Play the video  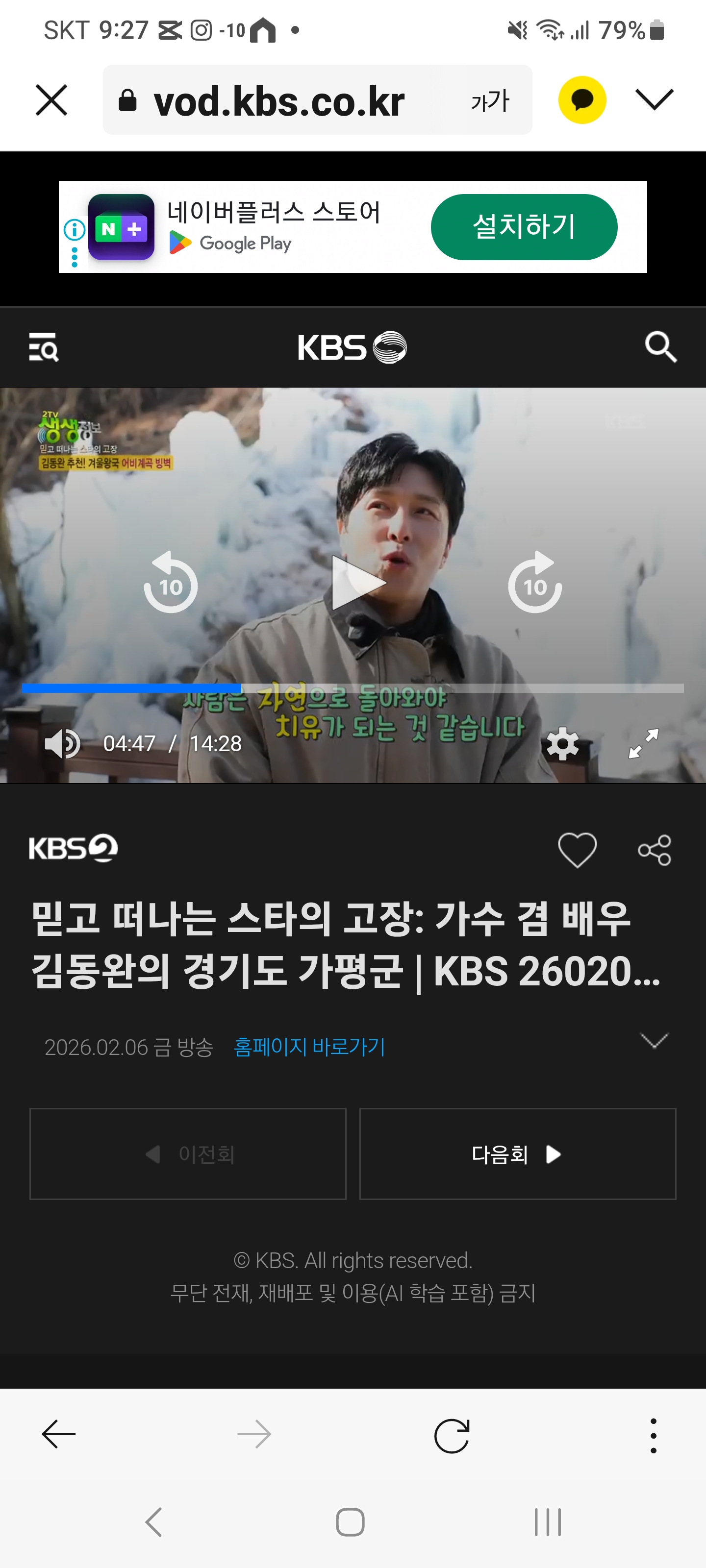coord(357,583)
